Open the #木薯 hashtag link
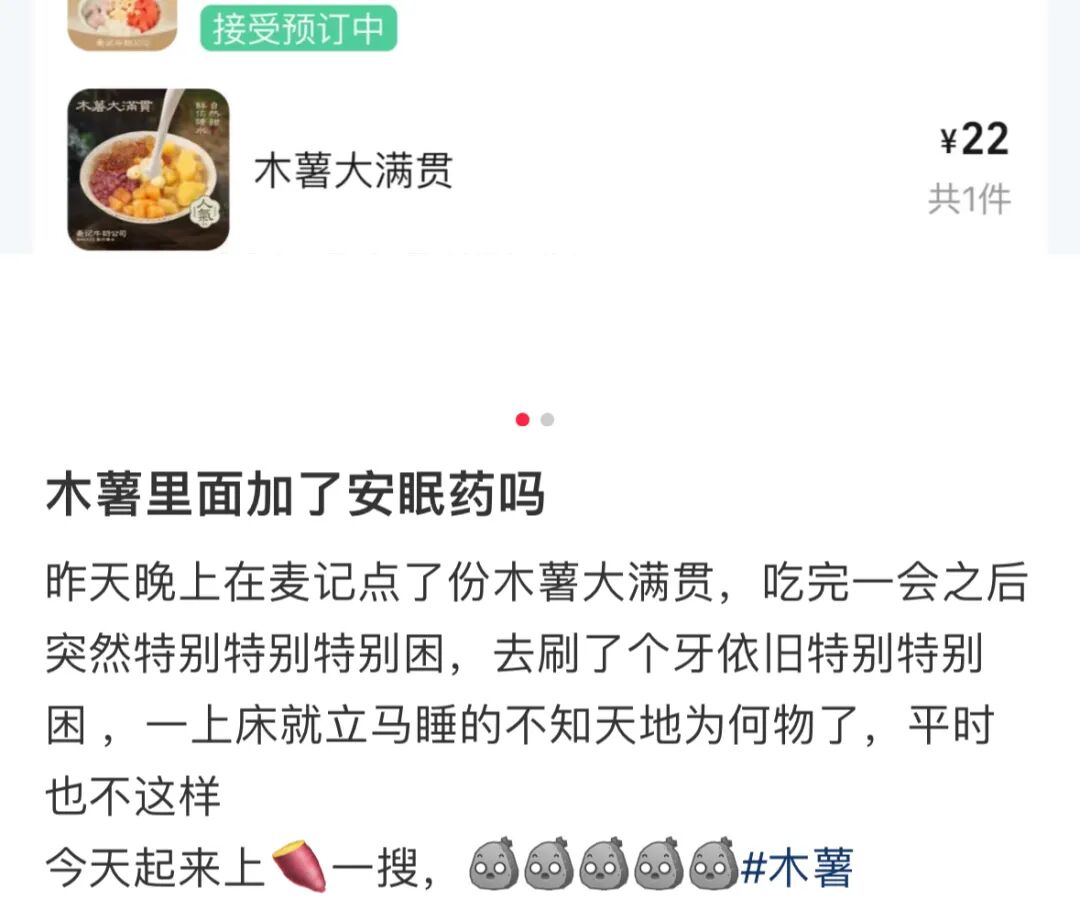This screenshot has height=921, width=1080. (x=797, y=868)
